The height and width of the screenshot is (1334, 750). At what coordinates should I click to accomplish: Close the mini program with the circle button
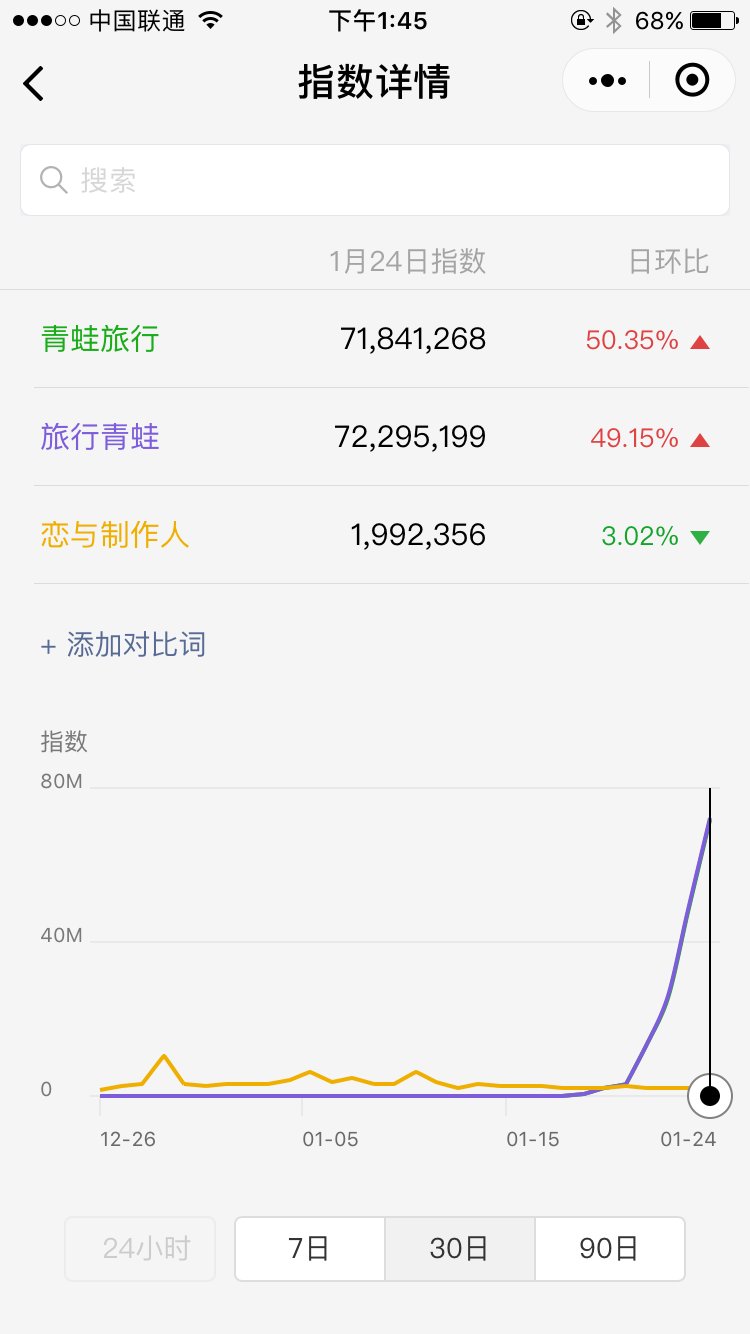click(x=692, y=81)
